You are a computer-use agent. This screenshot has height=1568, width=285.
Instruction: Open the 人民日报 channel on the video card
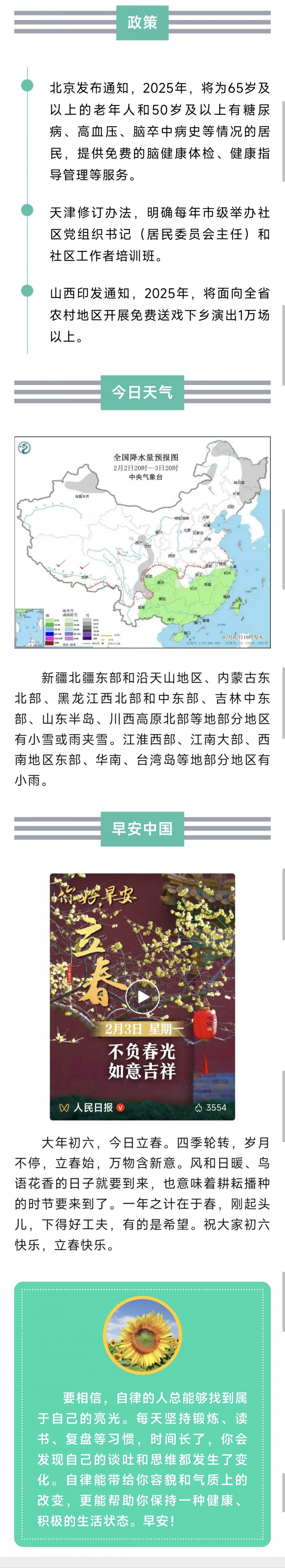(91, 1107)
